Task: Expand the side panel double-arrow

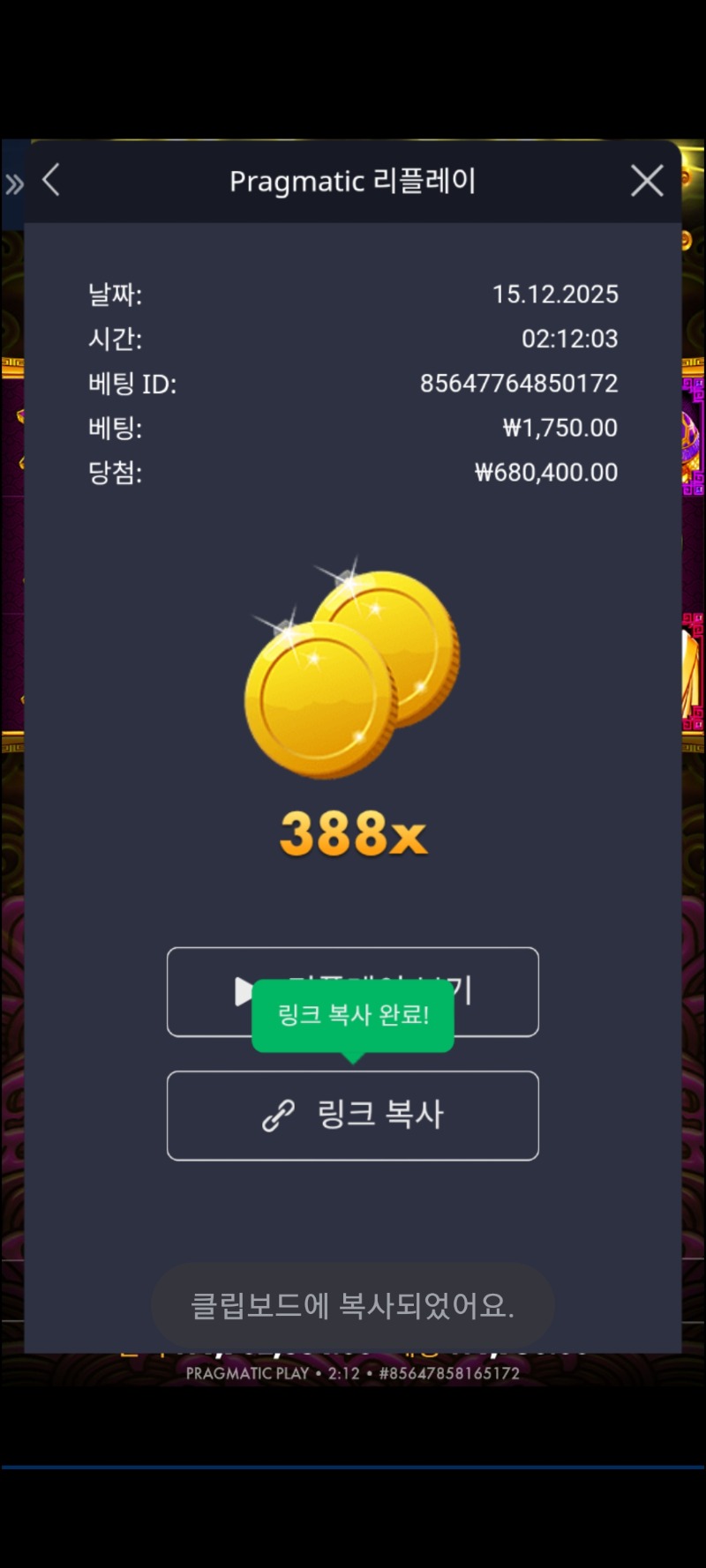Action: [14, 184]
